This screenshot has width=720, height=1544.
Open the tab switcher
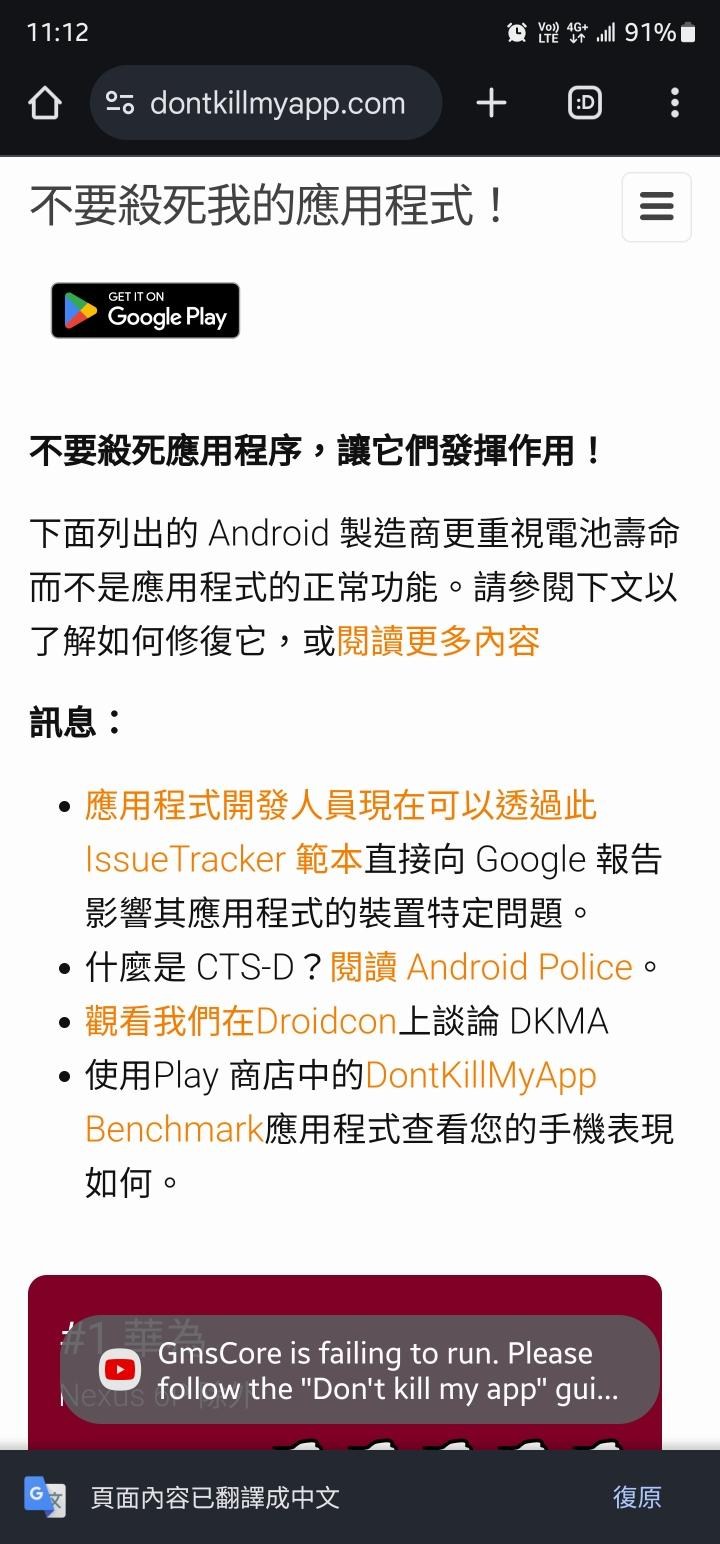(x=585, y=103)
